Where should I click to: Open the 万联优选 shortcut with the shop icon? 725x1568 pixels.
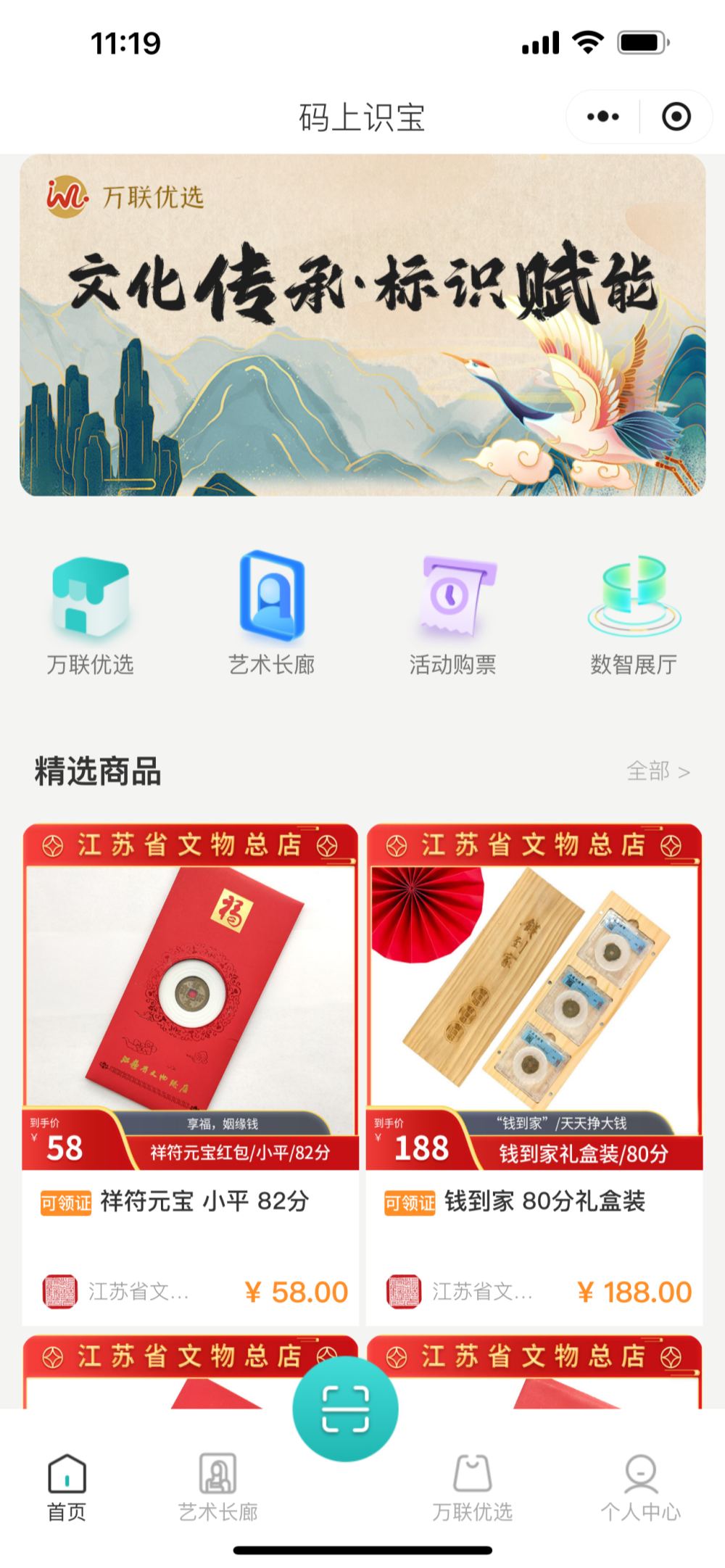(91, 615)
